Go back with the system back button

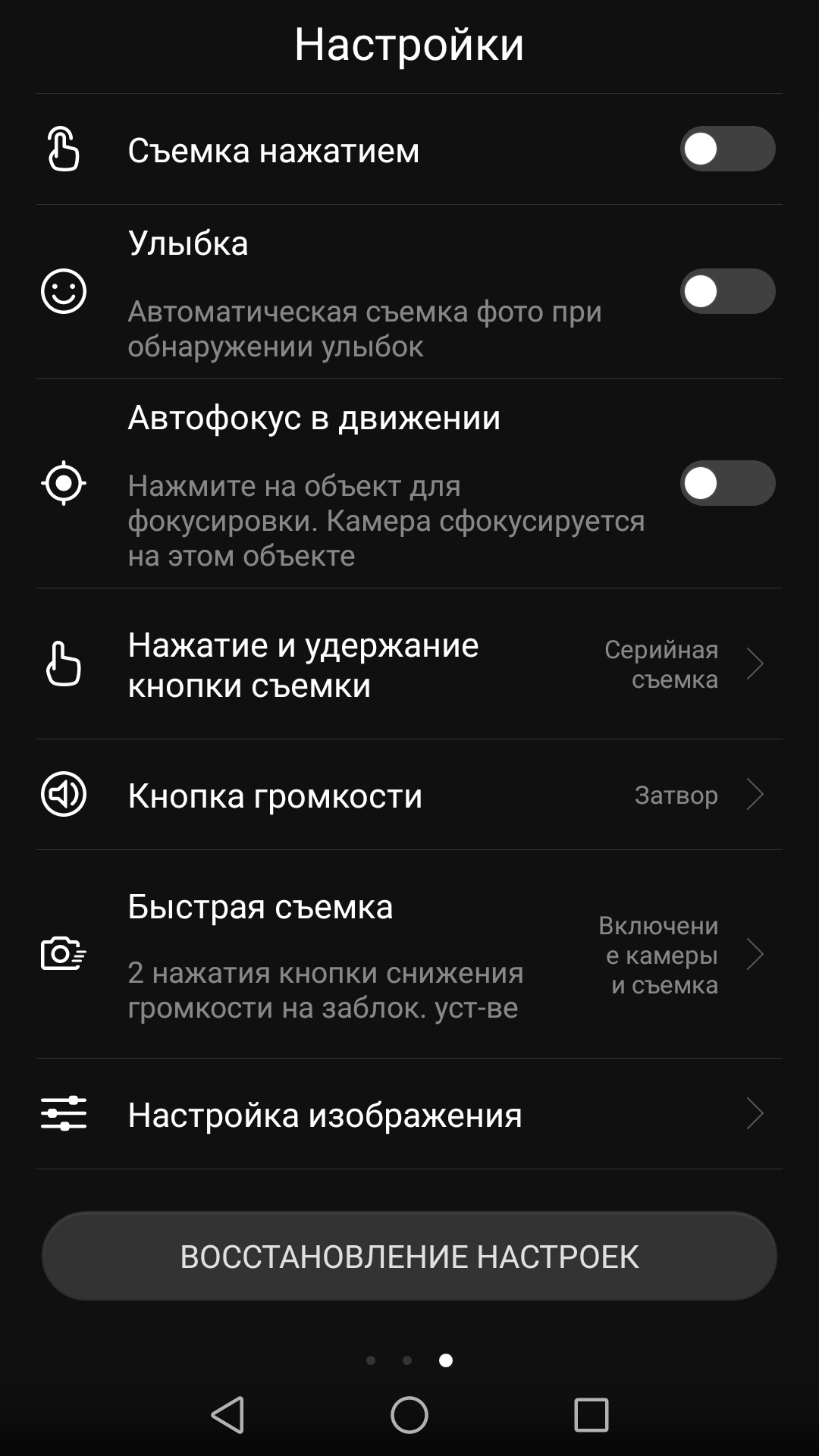tap(227, 1415)
